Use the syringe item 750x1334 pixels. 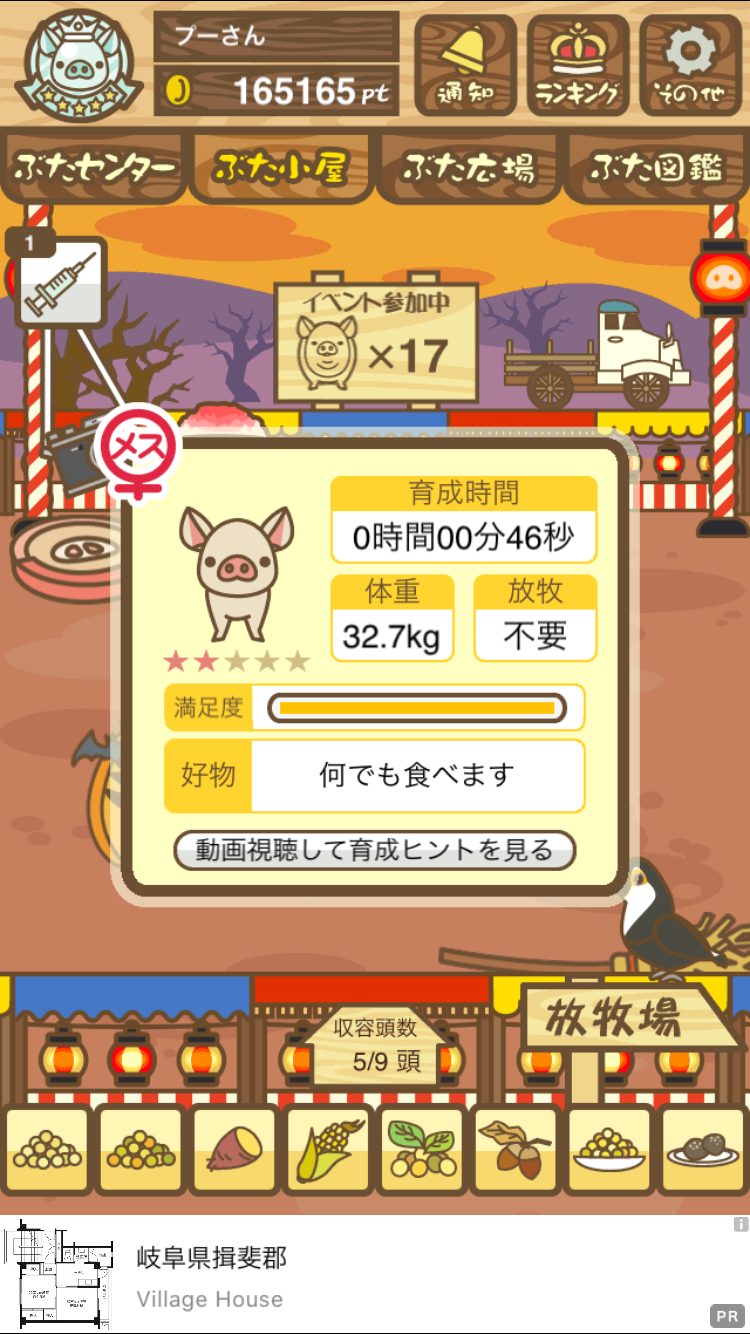click(62, 283)
